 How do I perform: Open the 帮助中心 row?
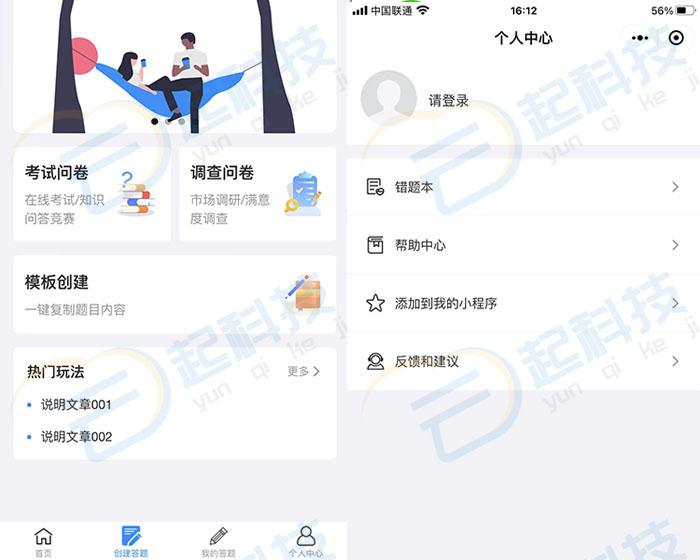point(523,245)
